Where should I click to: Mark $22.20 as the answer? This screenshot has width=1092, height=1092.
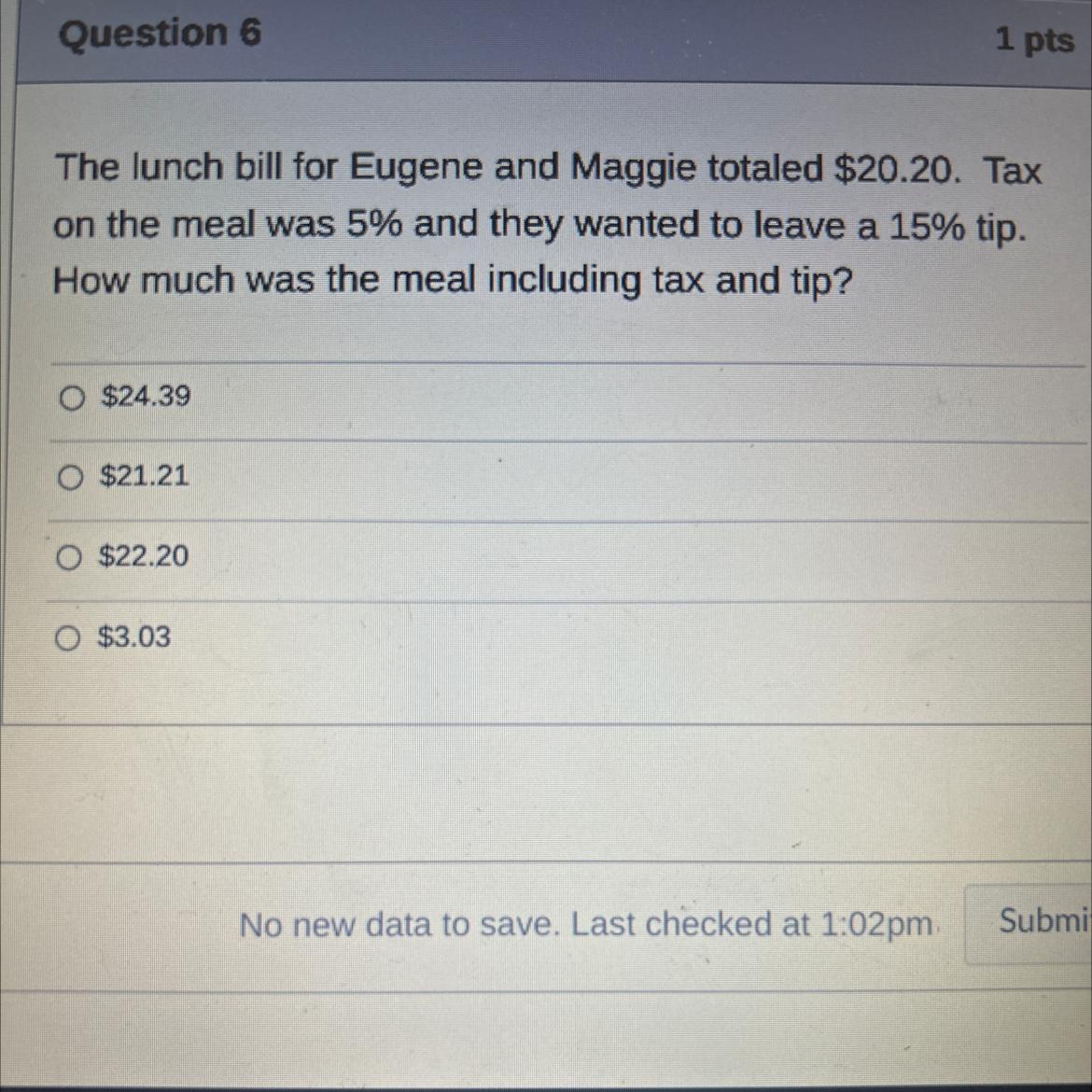(70, 558)
